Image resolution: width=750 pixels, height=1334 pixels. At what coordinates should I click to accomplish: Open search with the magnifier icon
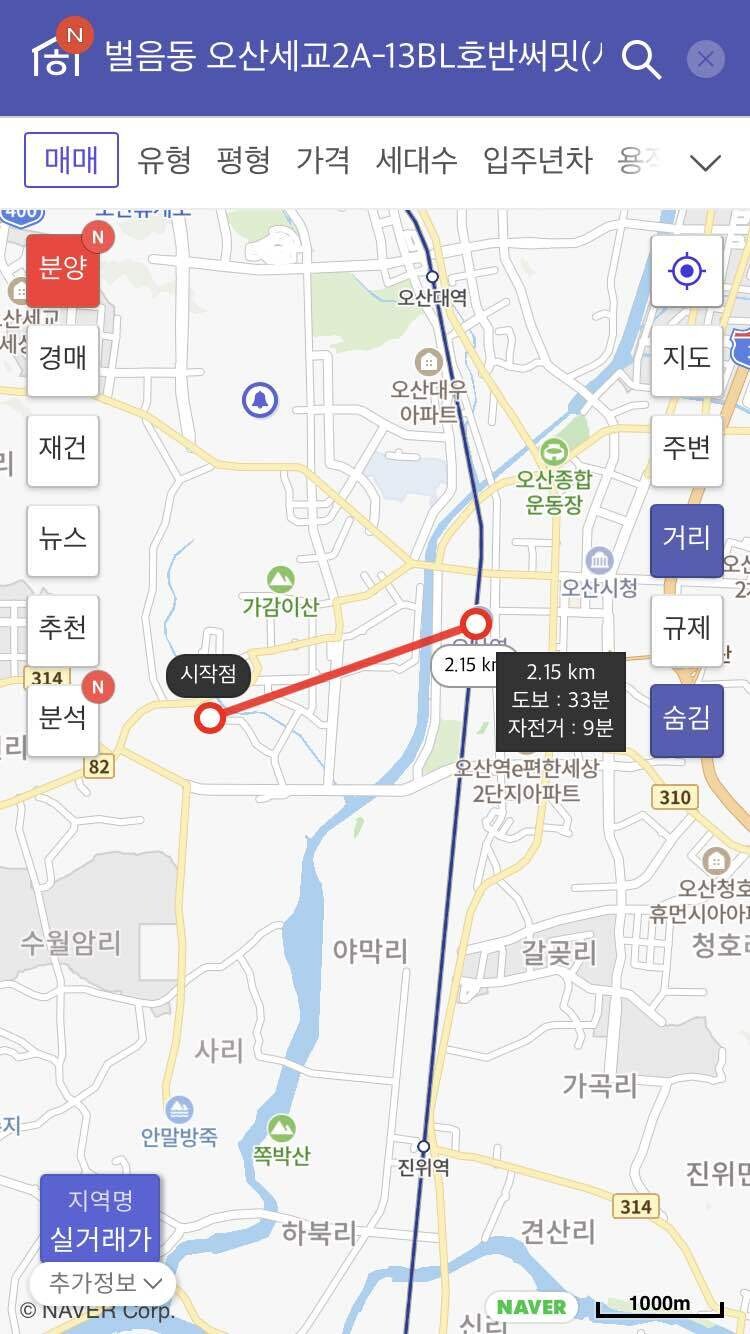coord(643,58)
